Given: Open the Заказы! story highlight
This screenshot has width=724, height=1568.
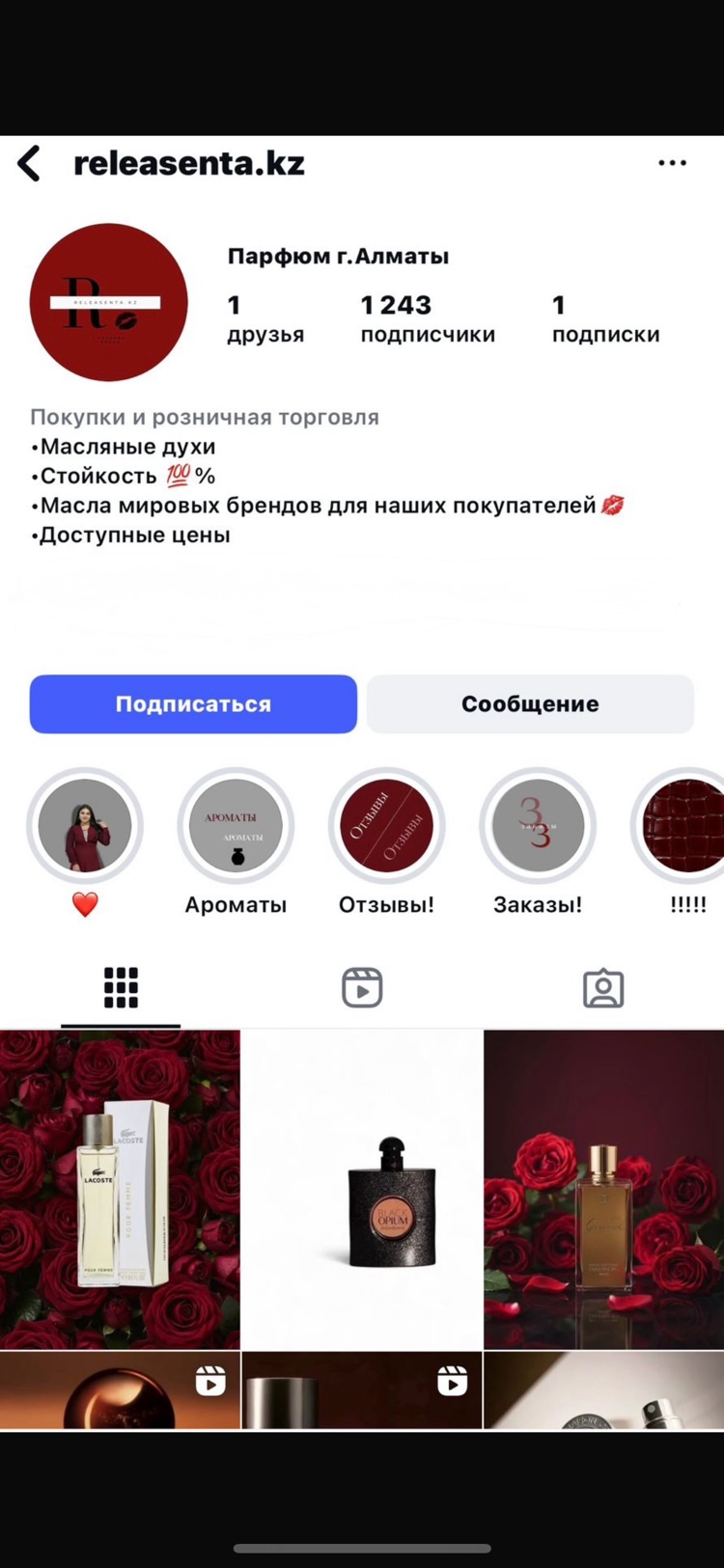Looking at the screenshot, I should click(538, 826).
